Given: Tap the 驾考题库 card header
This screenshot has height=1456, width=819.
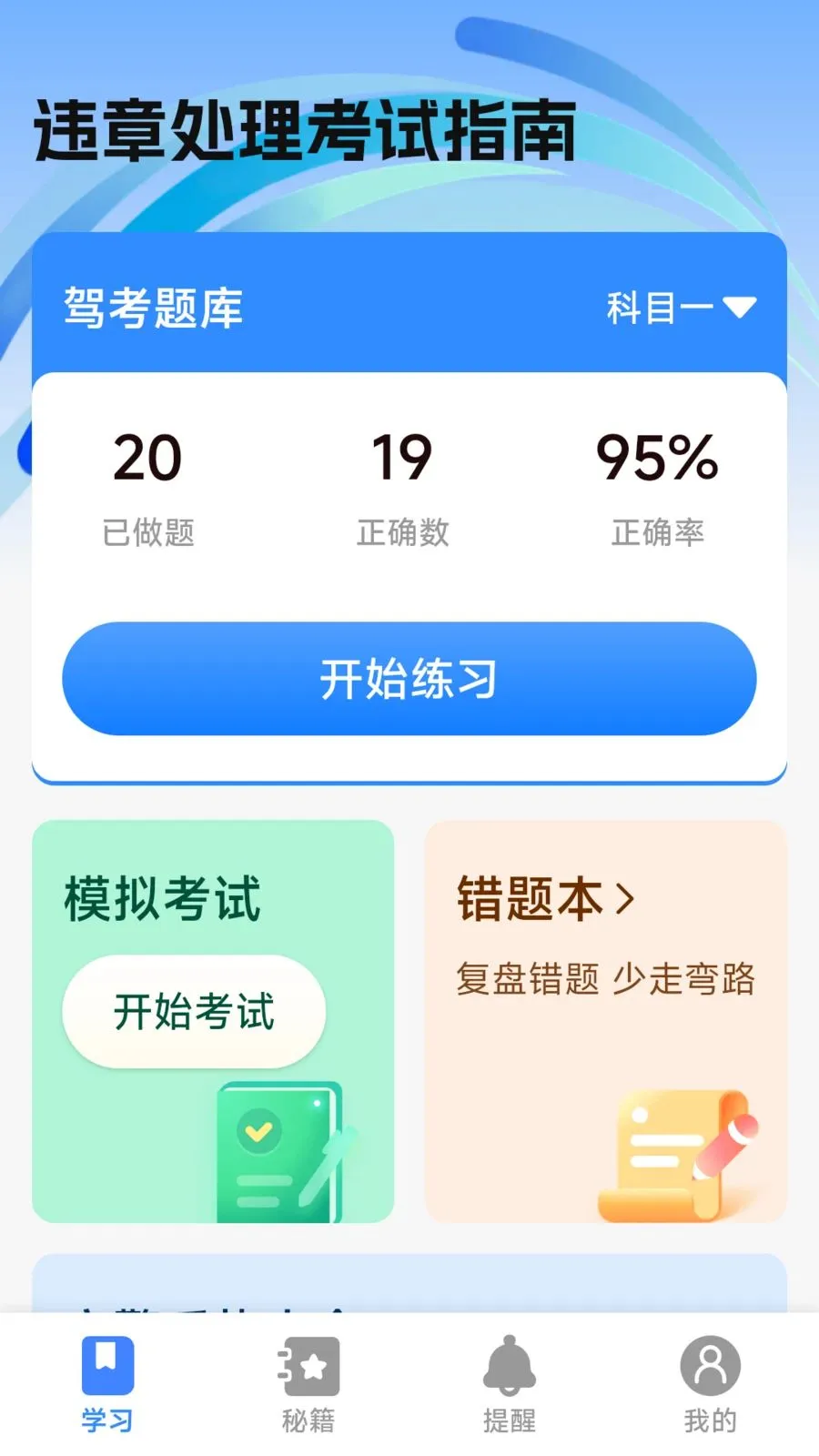Looking at the screenshot, I should [155, 307].
